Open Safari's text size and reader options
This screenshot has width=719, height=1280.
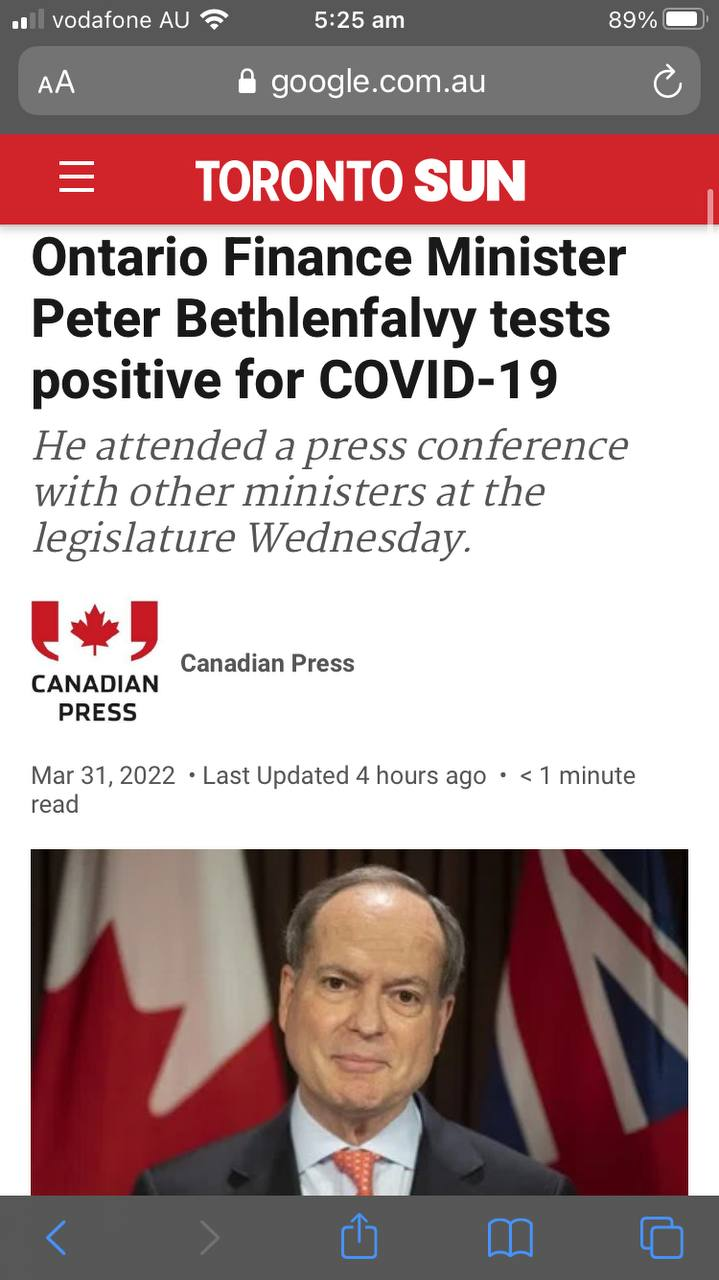57,82
